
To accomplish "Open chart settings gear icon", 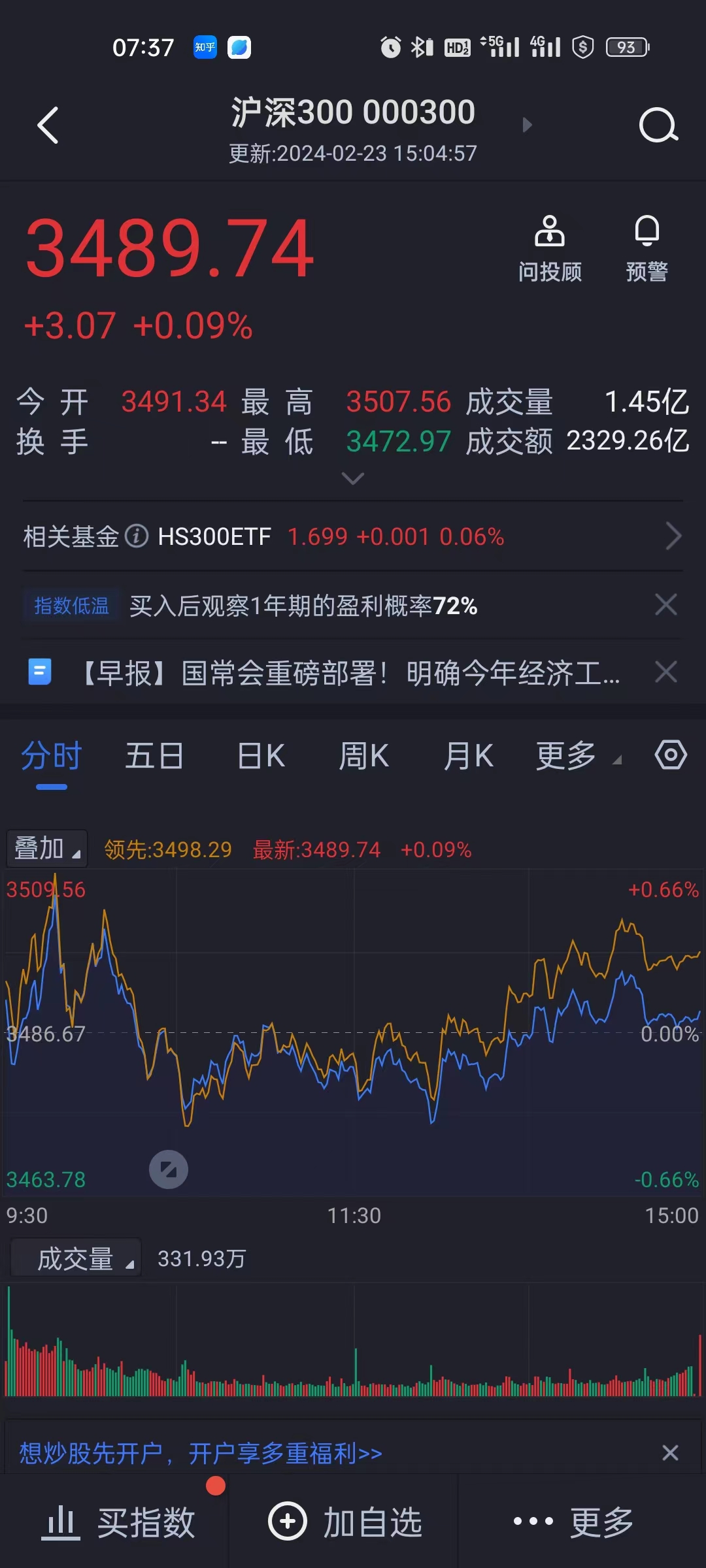I will point(671,755).
